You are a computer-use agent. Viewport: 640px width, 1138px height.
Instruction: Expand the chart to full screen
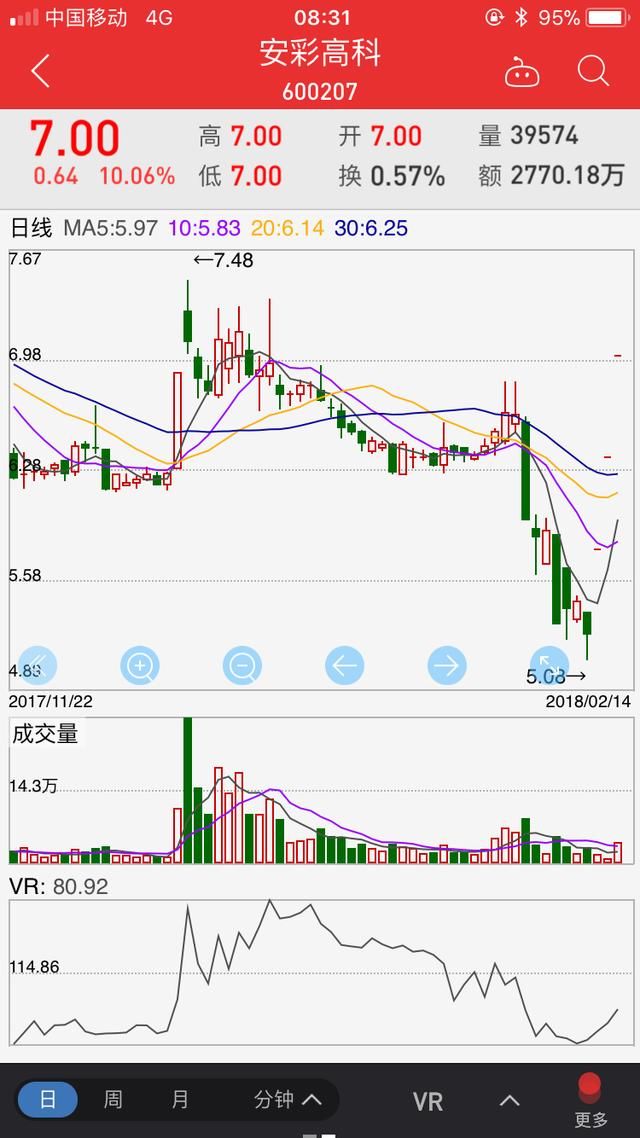(548, 665)
